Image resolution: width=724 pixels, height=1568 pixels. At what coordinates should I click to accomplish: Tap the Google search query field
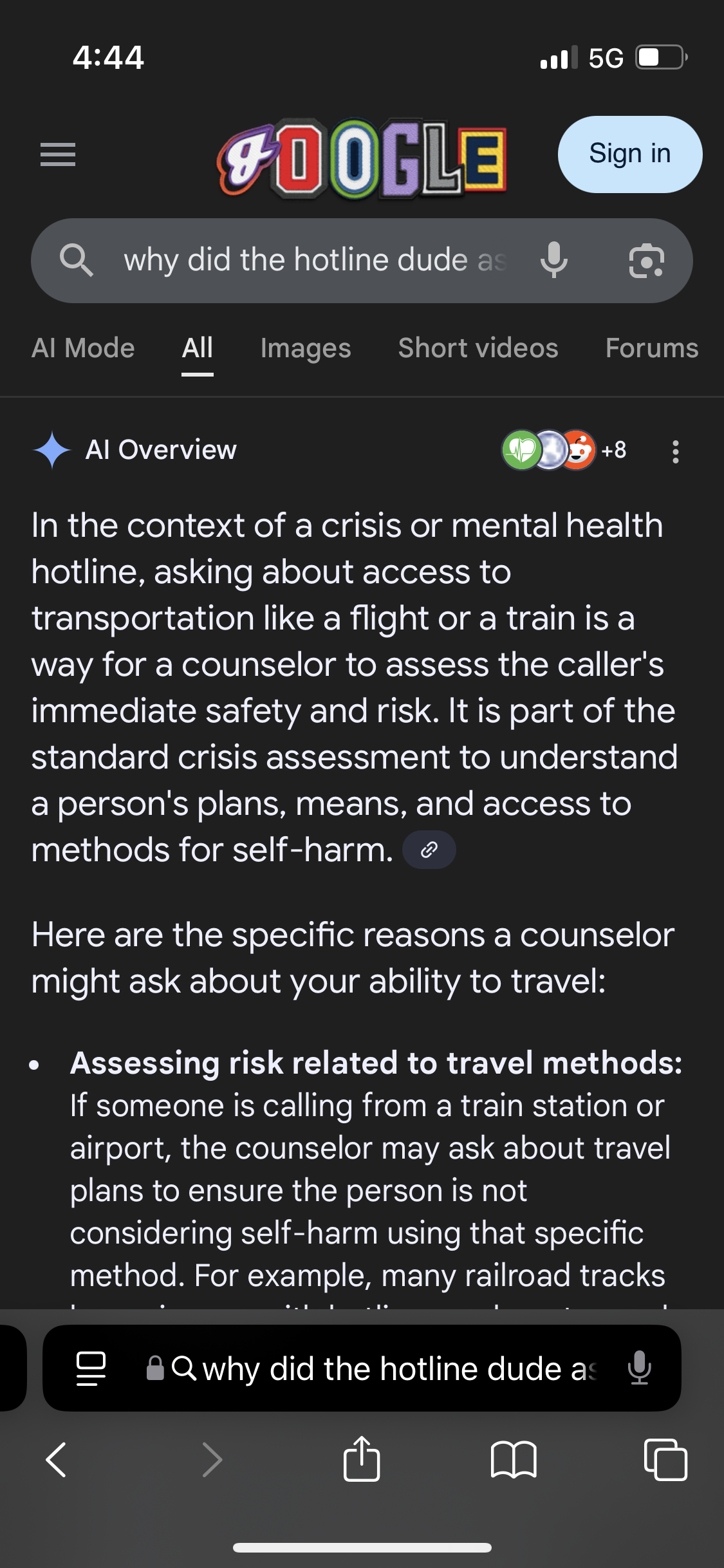315,260
